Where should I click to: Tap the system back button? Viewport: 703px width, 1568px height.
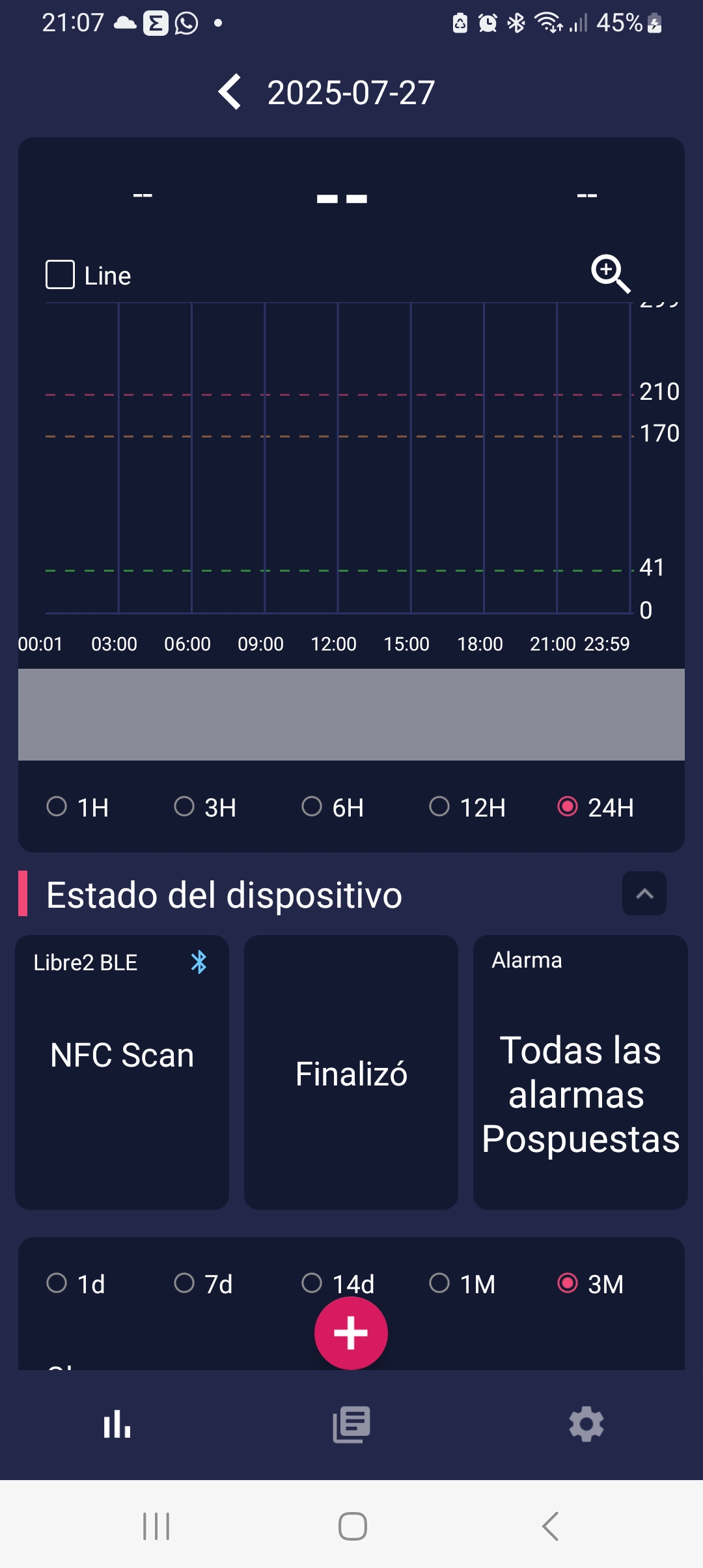coord(551,1526)
